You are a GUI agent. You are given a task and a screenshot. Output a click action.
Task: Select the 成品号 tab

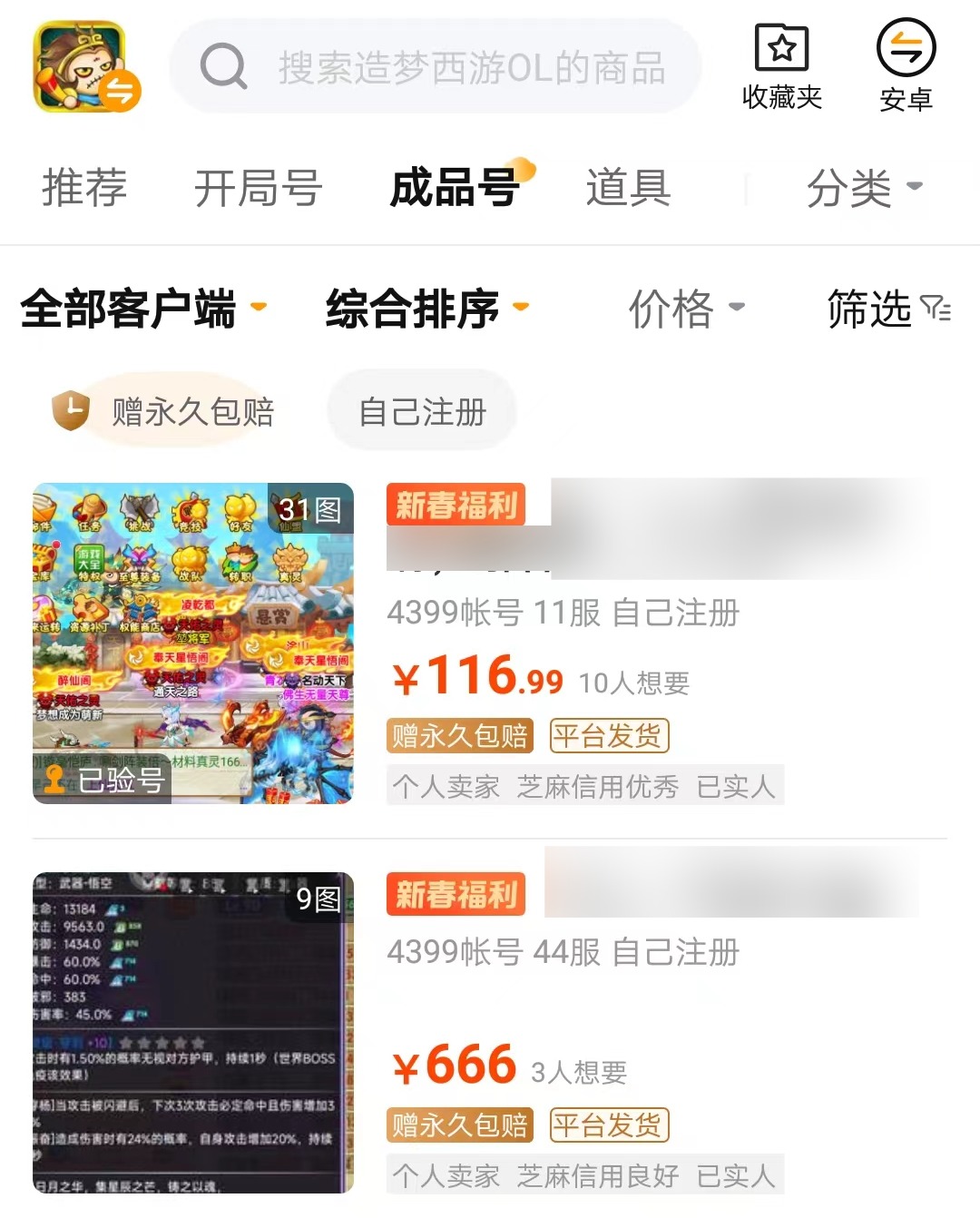coord(454,188)
